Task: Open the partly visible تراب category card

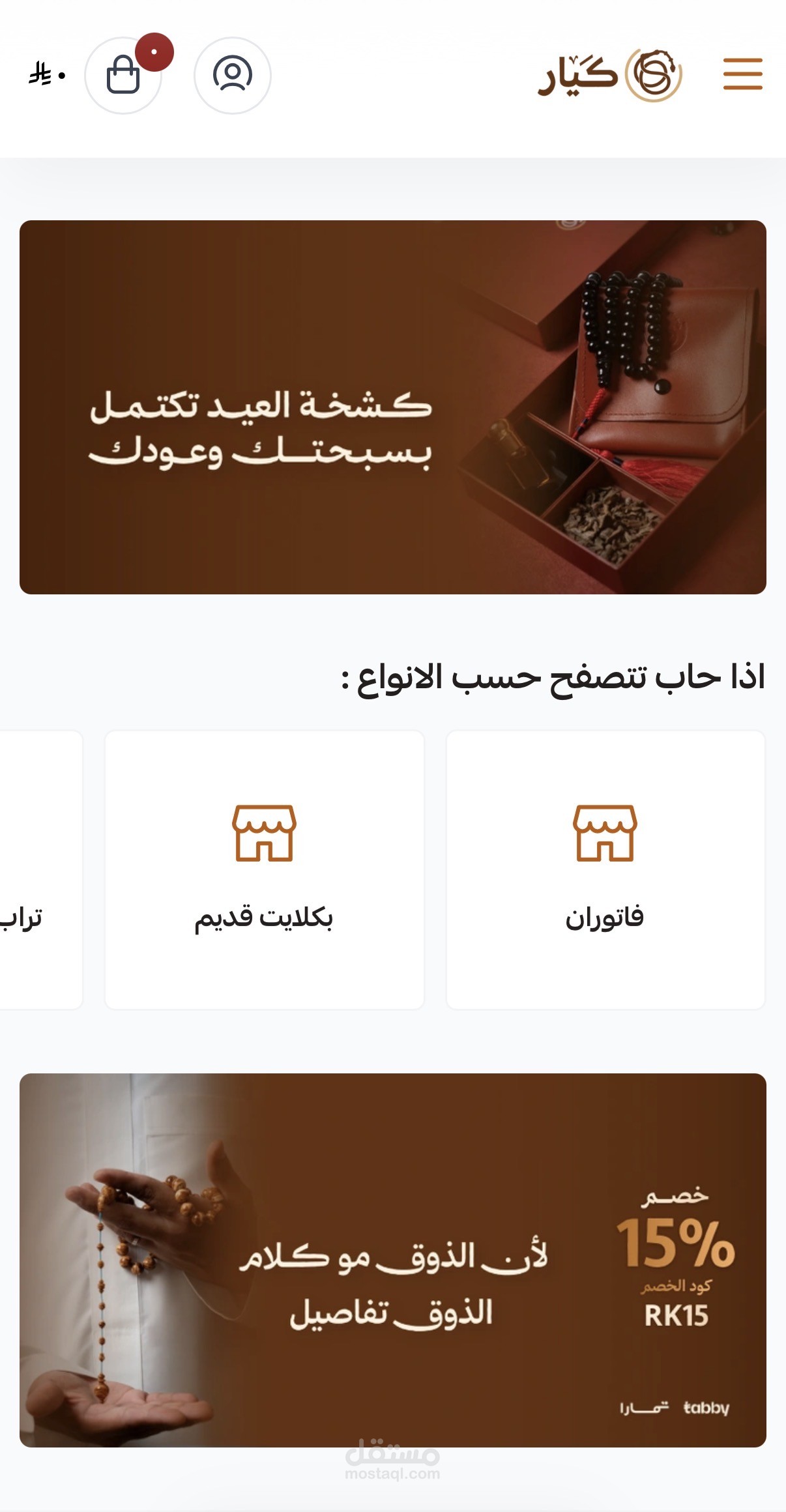Action: (40, 870)
